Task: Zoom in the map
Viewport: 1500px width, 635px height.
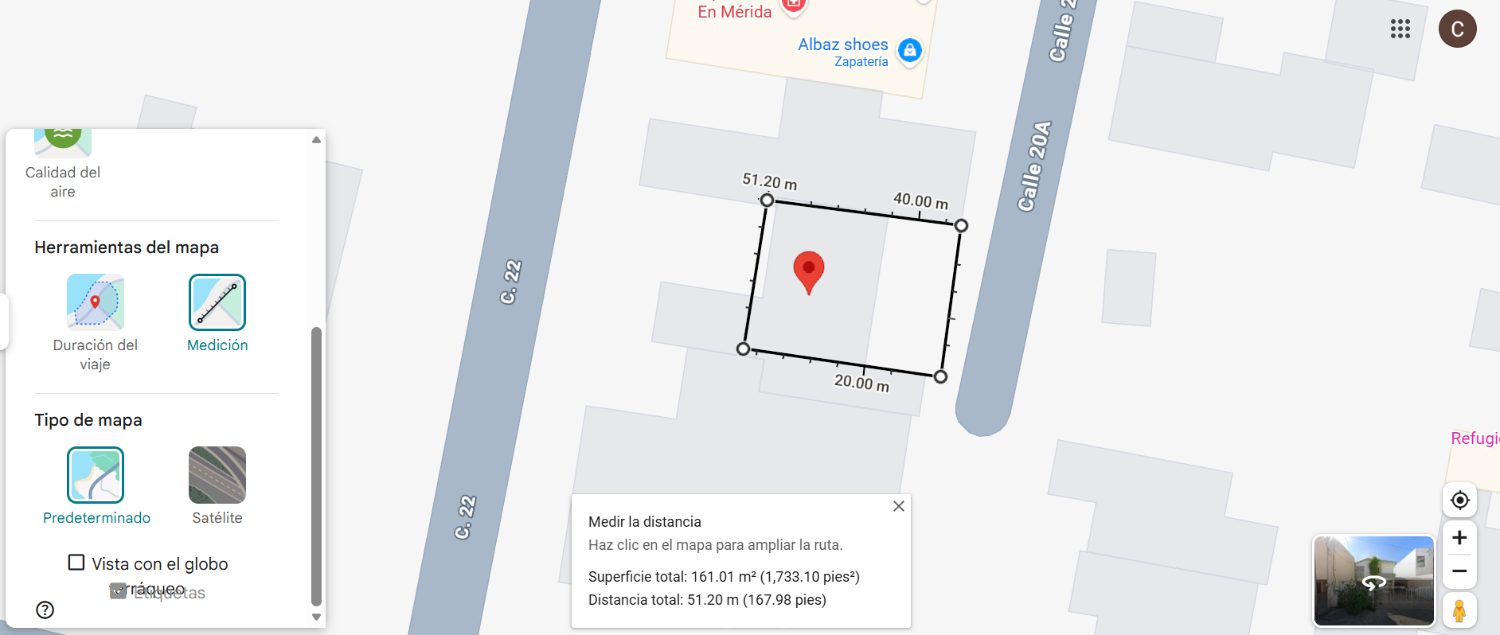Action: pos(1459,538)
